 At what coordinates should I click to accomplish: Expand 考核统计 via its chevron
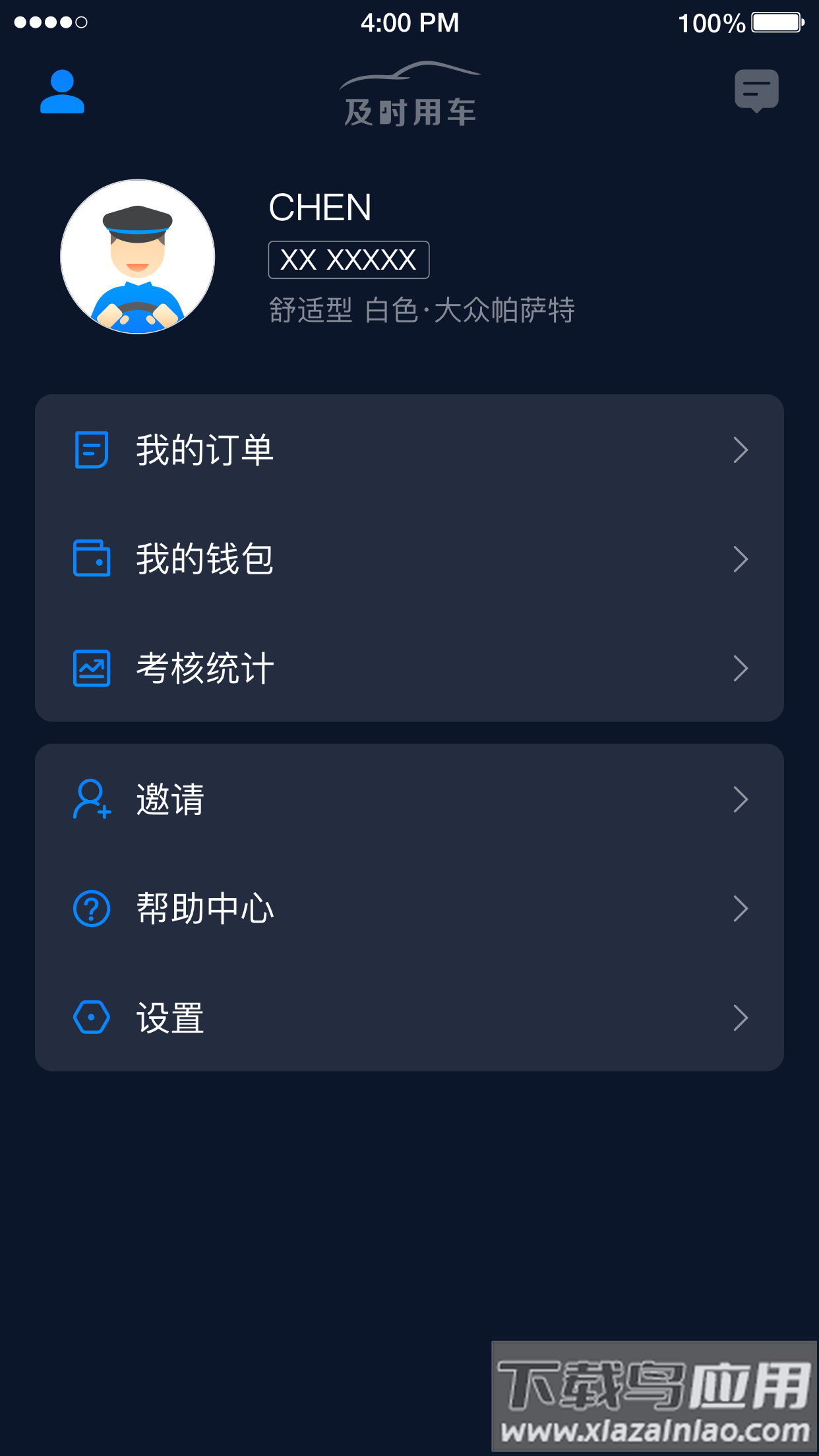741,668
